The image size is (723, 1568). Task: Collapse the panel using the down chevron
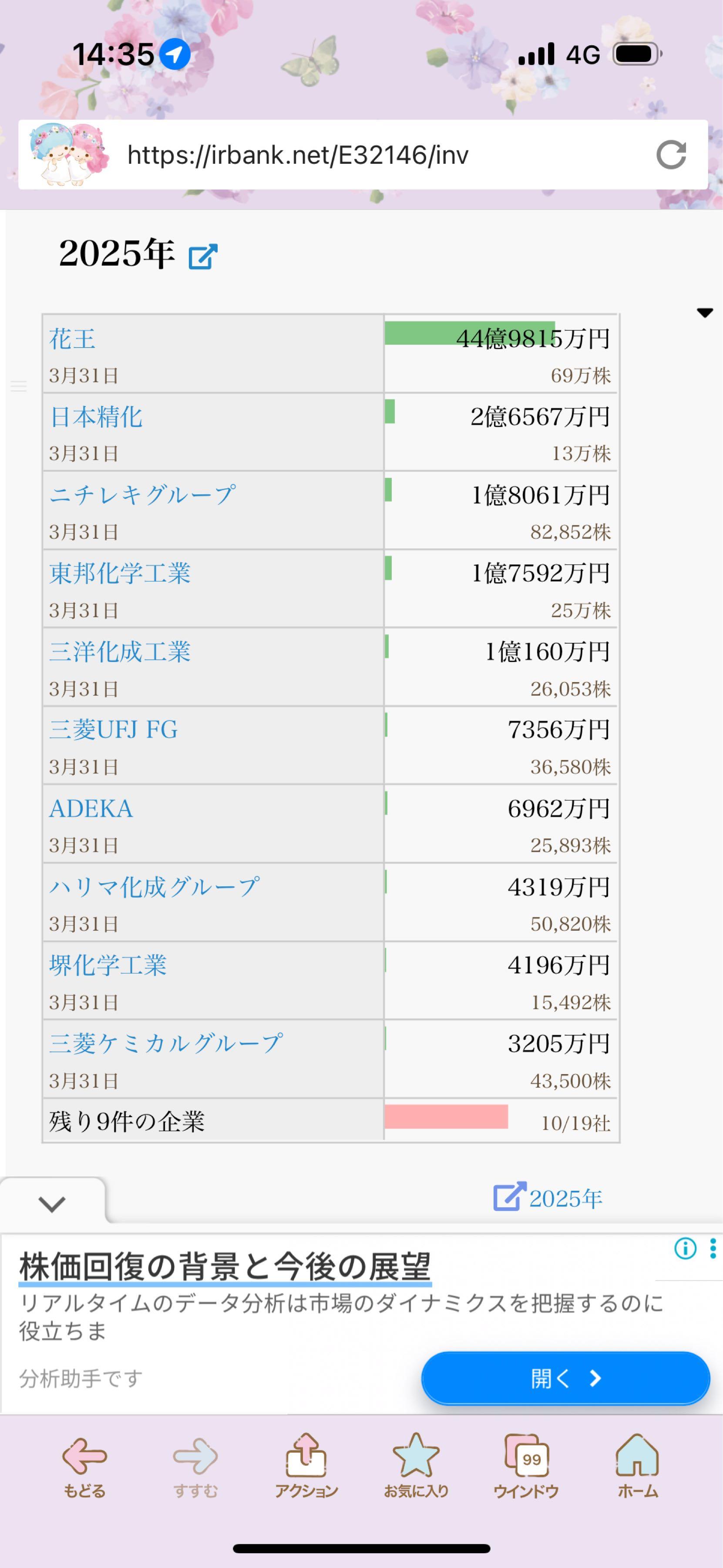pos(52,1203)
